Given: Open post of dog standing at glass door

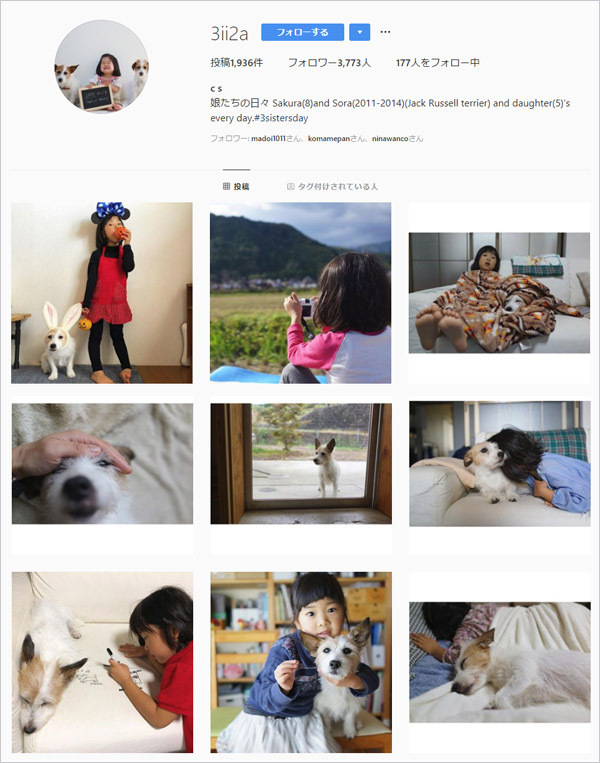Looking at the screenshot, I should [300, 464].
